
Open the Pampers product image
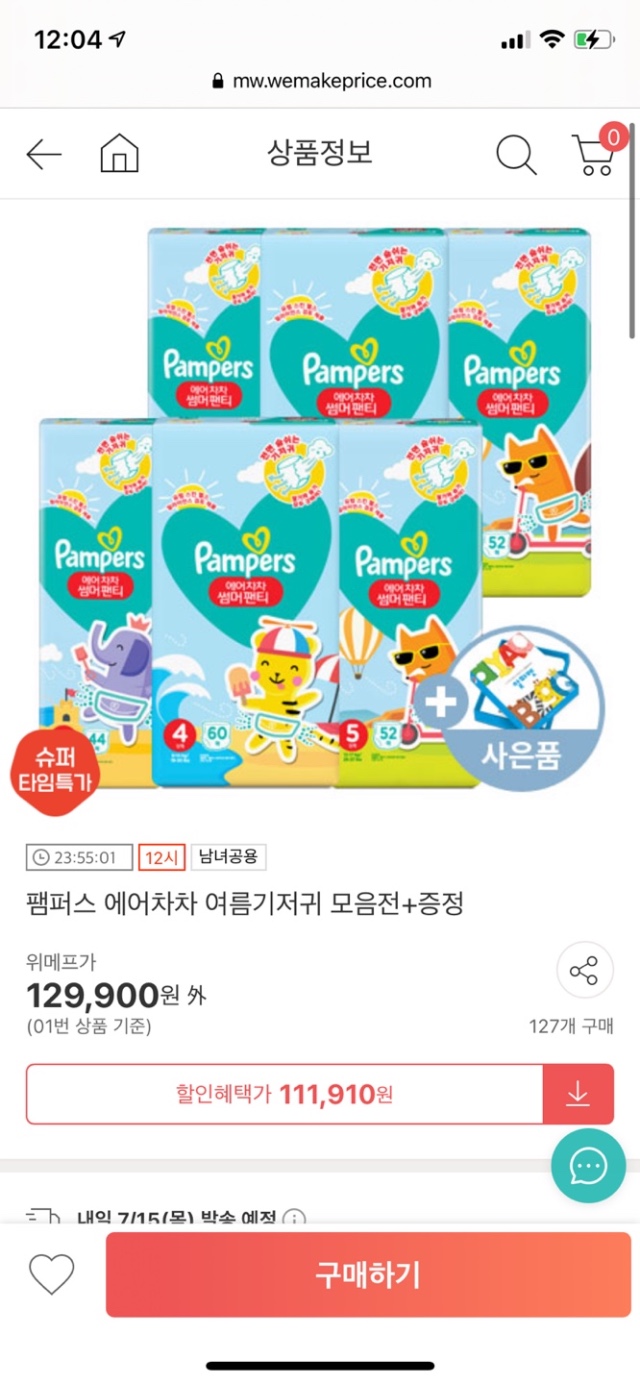pos(320,510)
